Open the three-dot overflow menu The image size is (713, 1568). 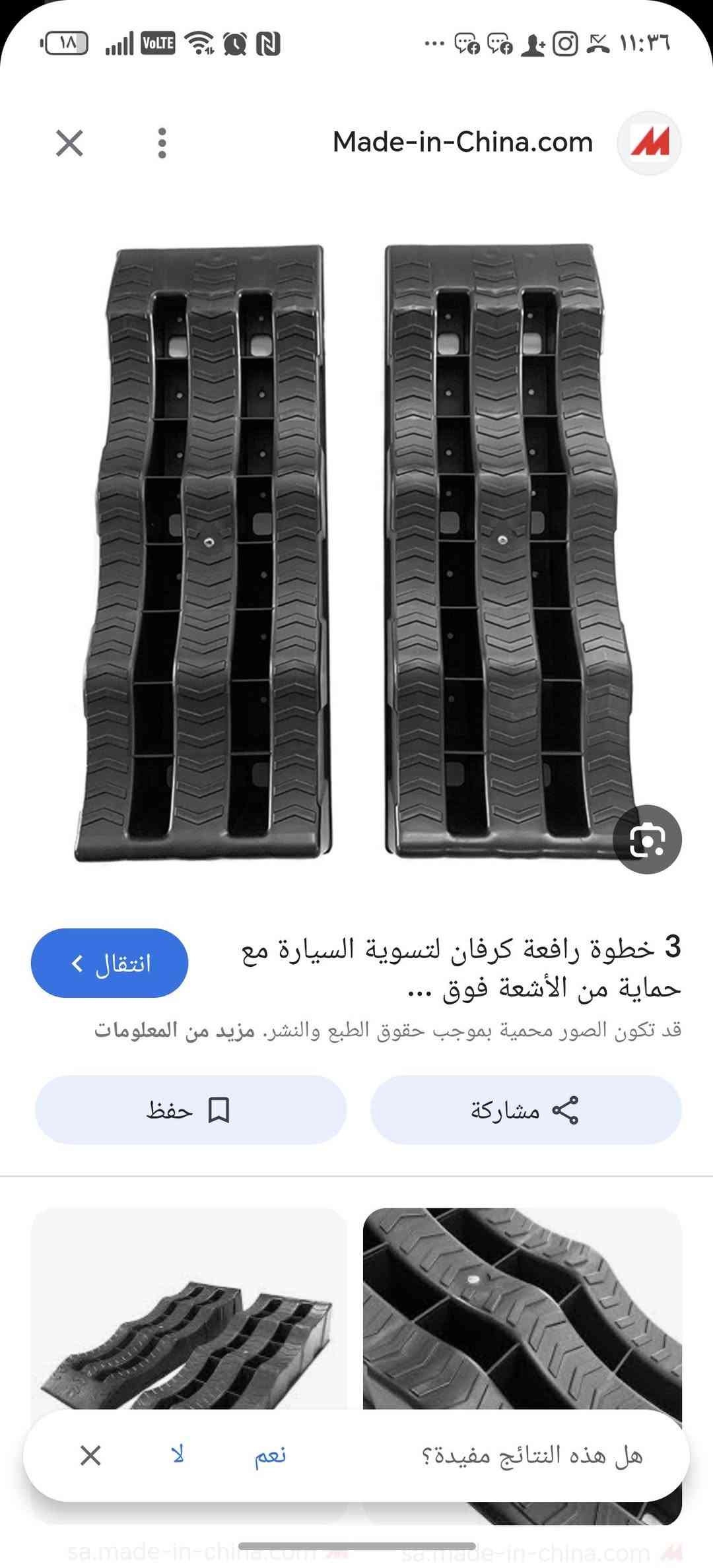162,143
